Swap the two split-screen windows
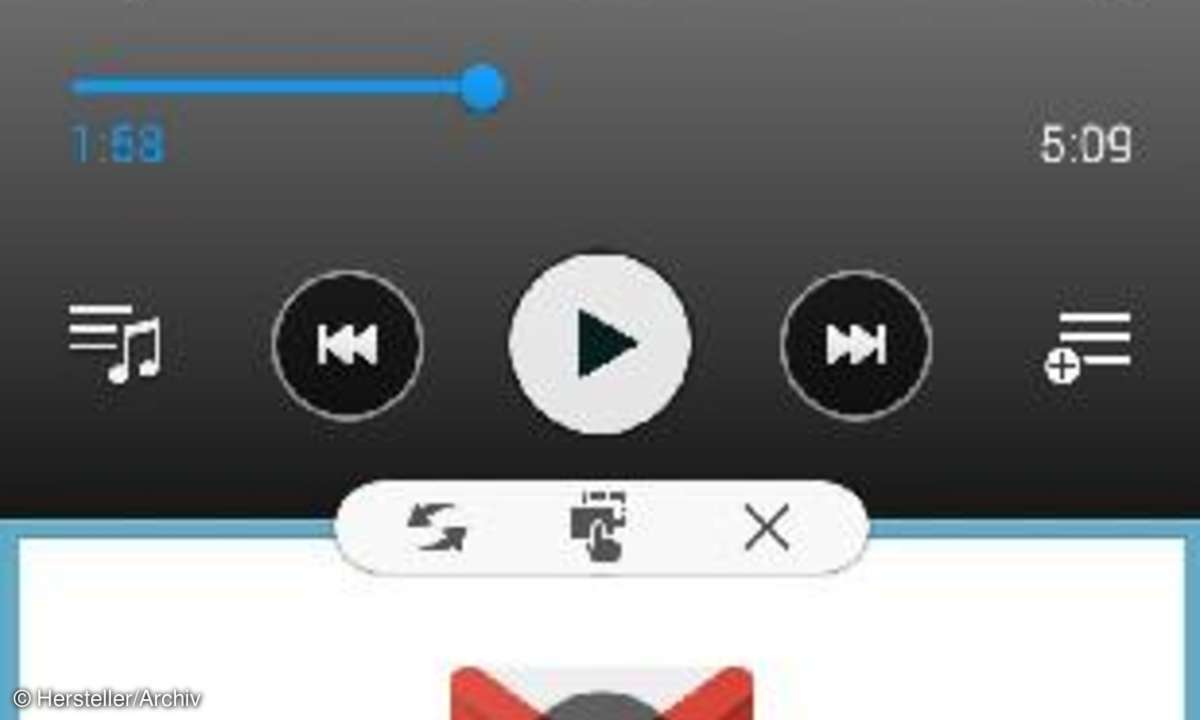This screenshot has height=720, width=1200. 437,527
